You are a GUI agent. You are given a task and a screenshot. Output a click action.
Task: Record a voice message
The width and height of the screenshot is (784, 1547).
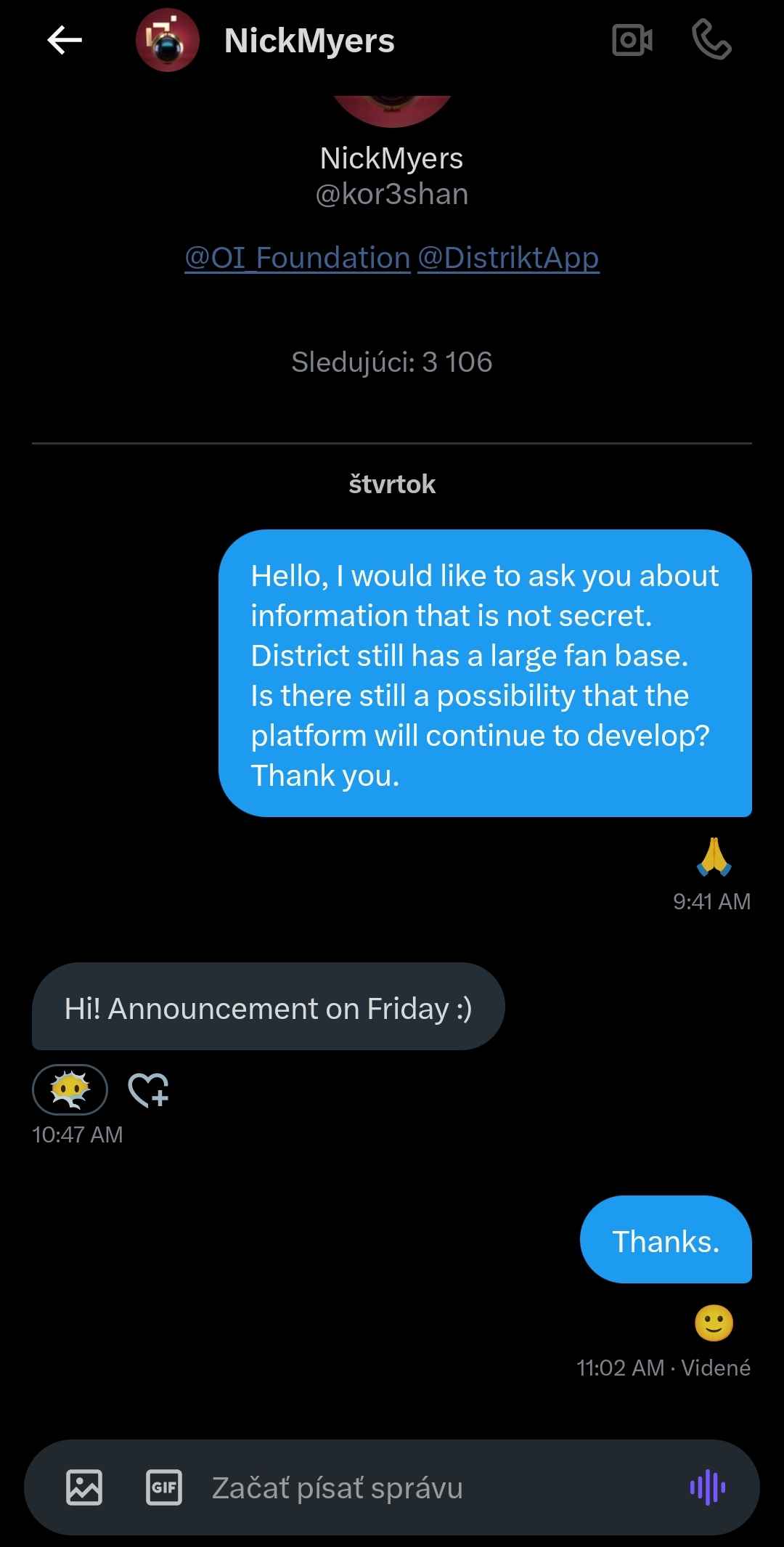pos(708,1487)
